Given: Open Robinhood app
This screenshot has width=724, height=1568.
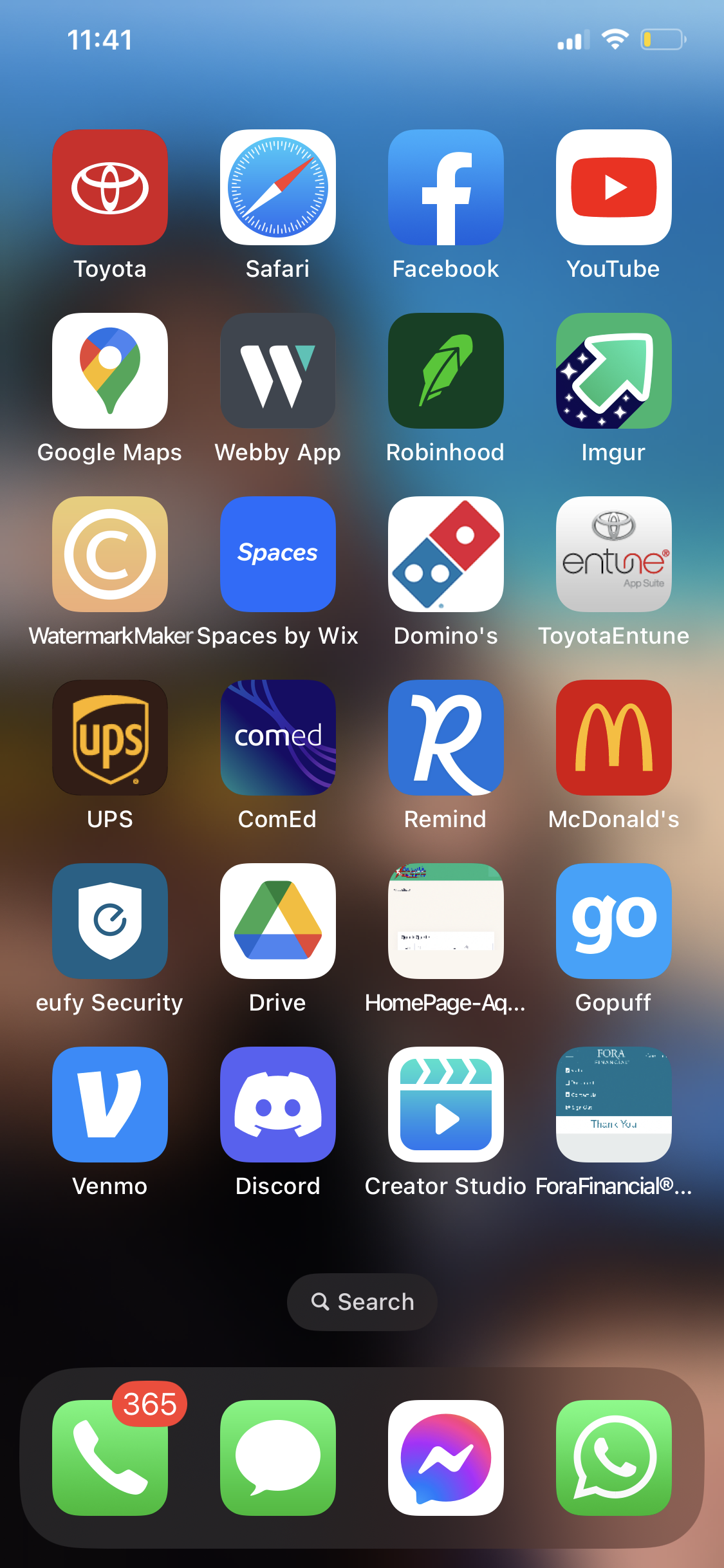Looking at the screenshot, I should tap(446, 371).
